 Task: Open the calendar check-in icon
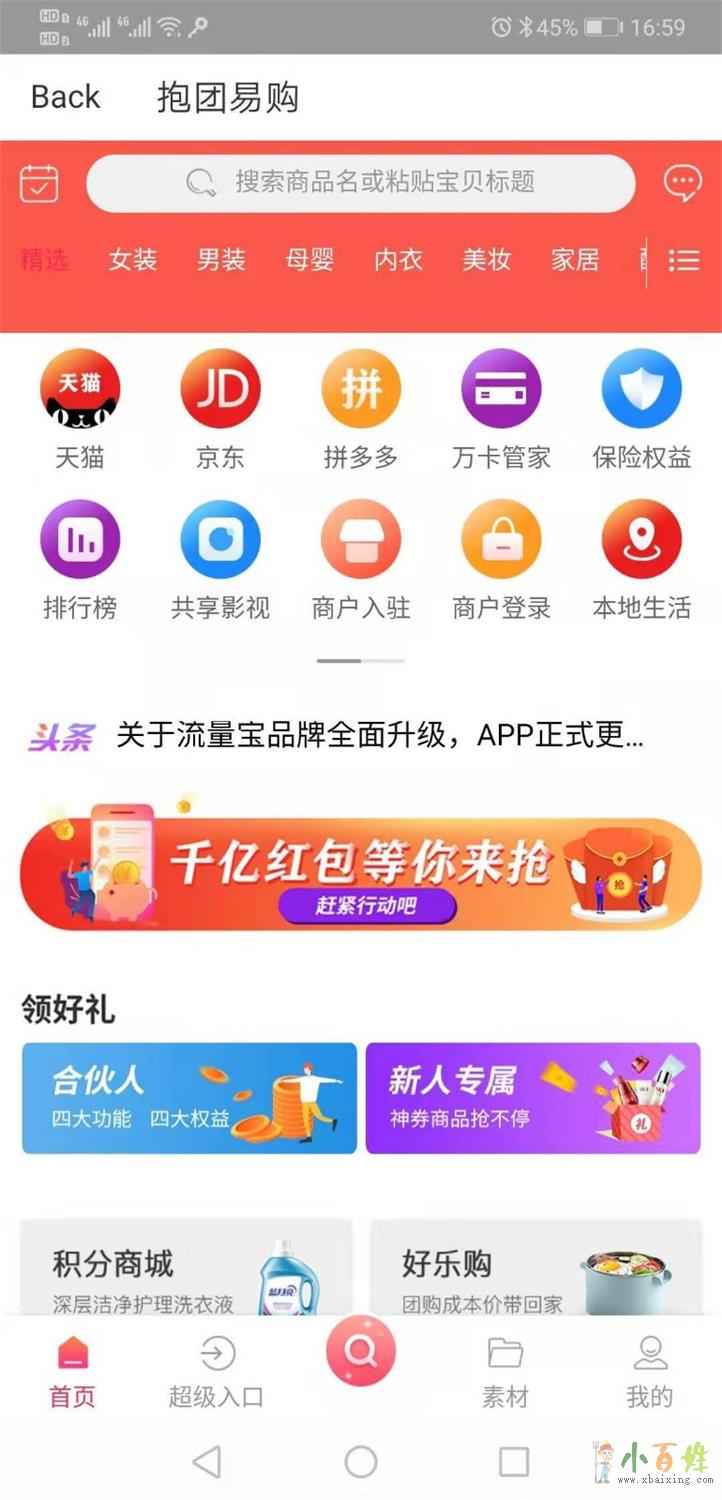point(39,183)
